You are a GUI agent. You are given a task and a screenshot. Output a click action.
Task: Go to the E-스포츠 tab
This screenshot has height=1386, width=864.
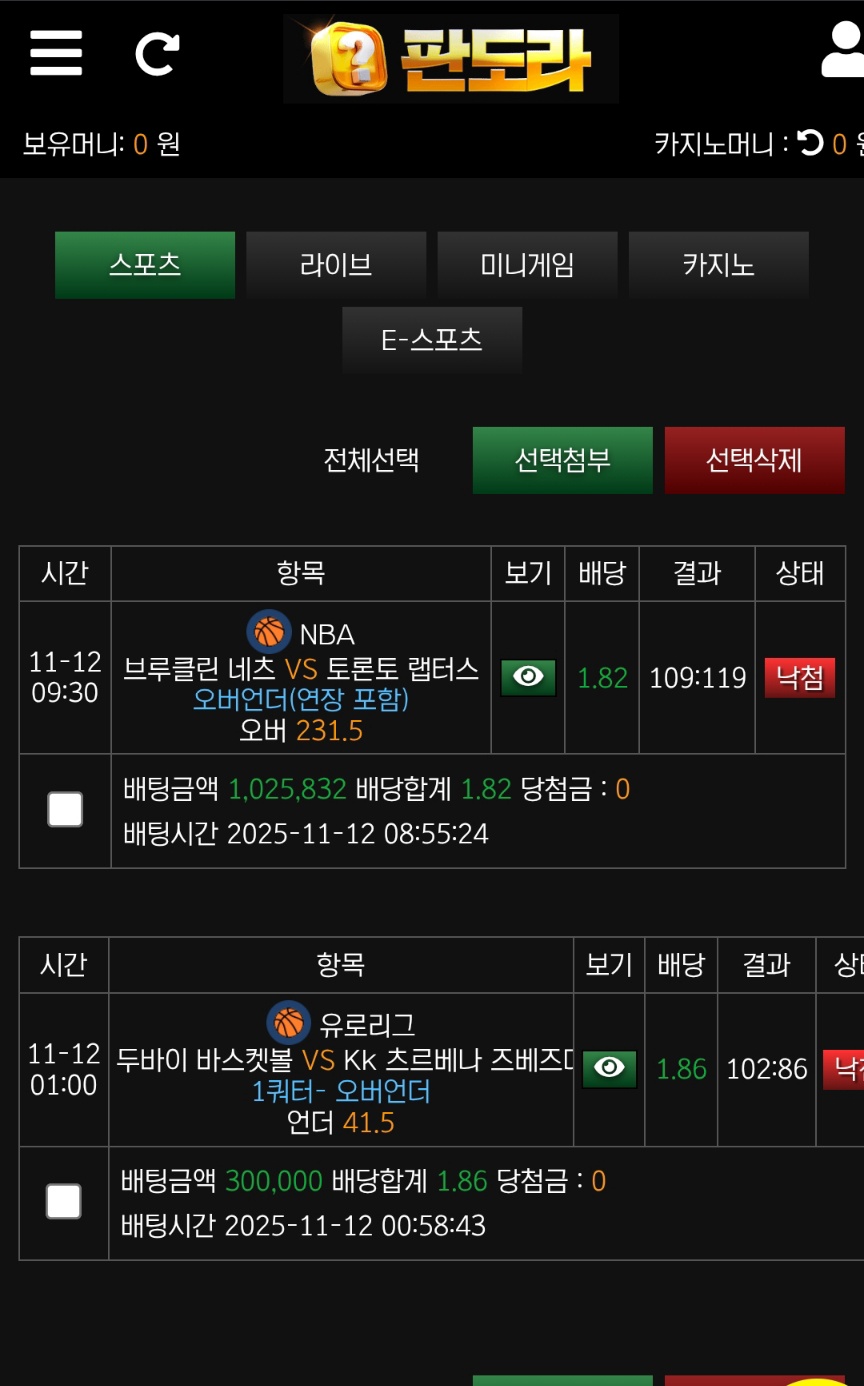point(432,340)
